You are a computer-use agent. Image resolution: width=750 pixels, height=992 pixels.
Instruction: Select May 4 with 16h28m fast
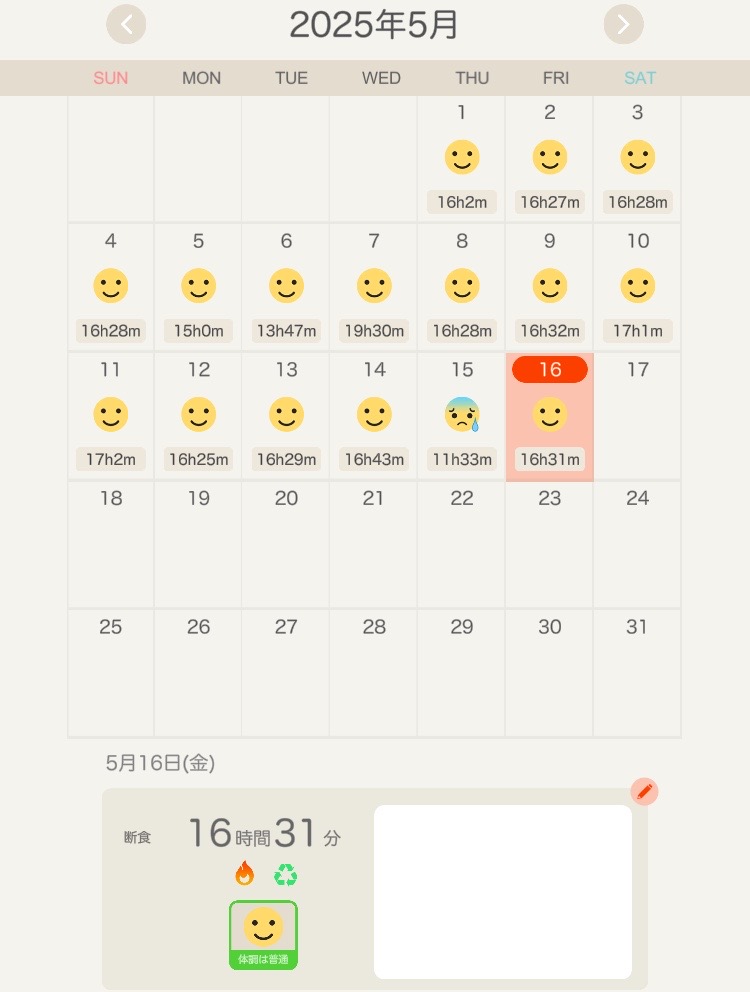(110, 287)
